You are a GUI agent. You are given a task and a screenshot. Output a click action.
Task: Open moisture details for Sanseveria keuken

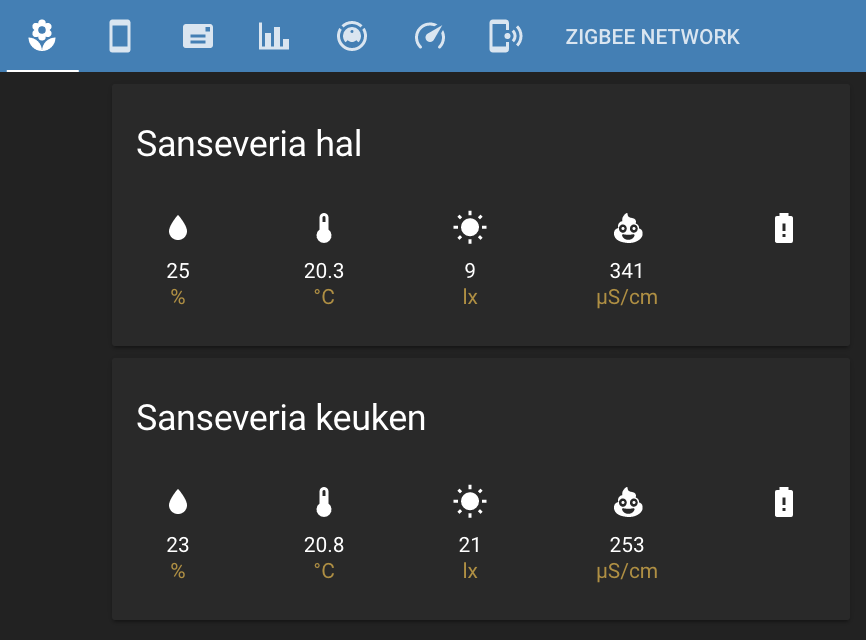click(x=178, y=502)
